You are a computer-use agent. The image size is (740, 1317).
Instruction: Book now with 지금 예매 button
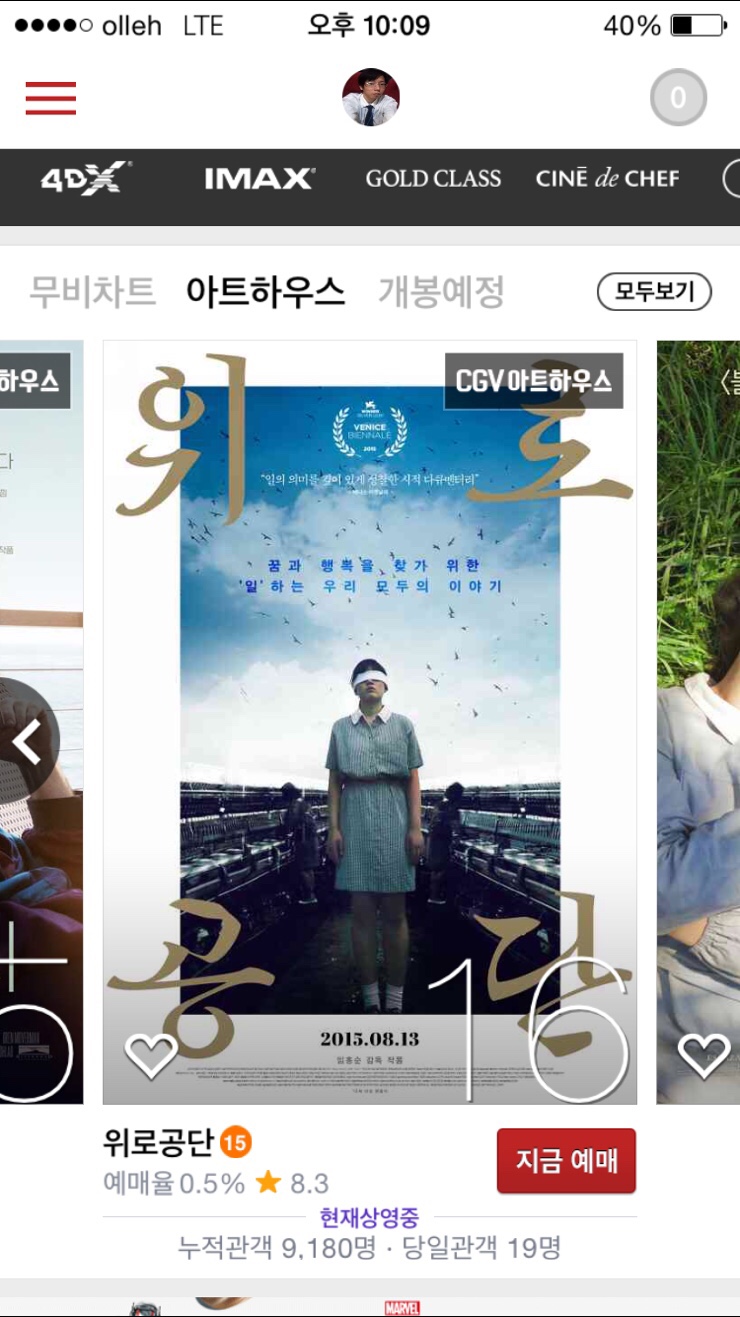[x=566, y=1161]
